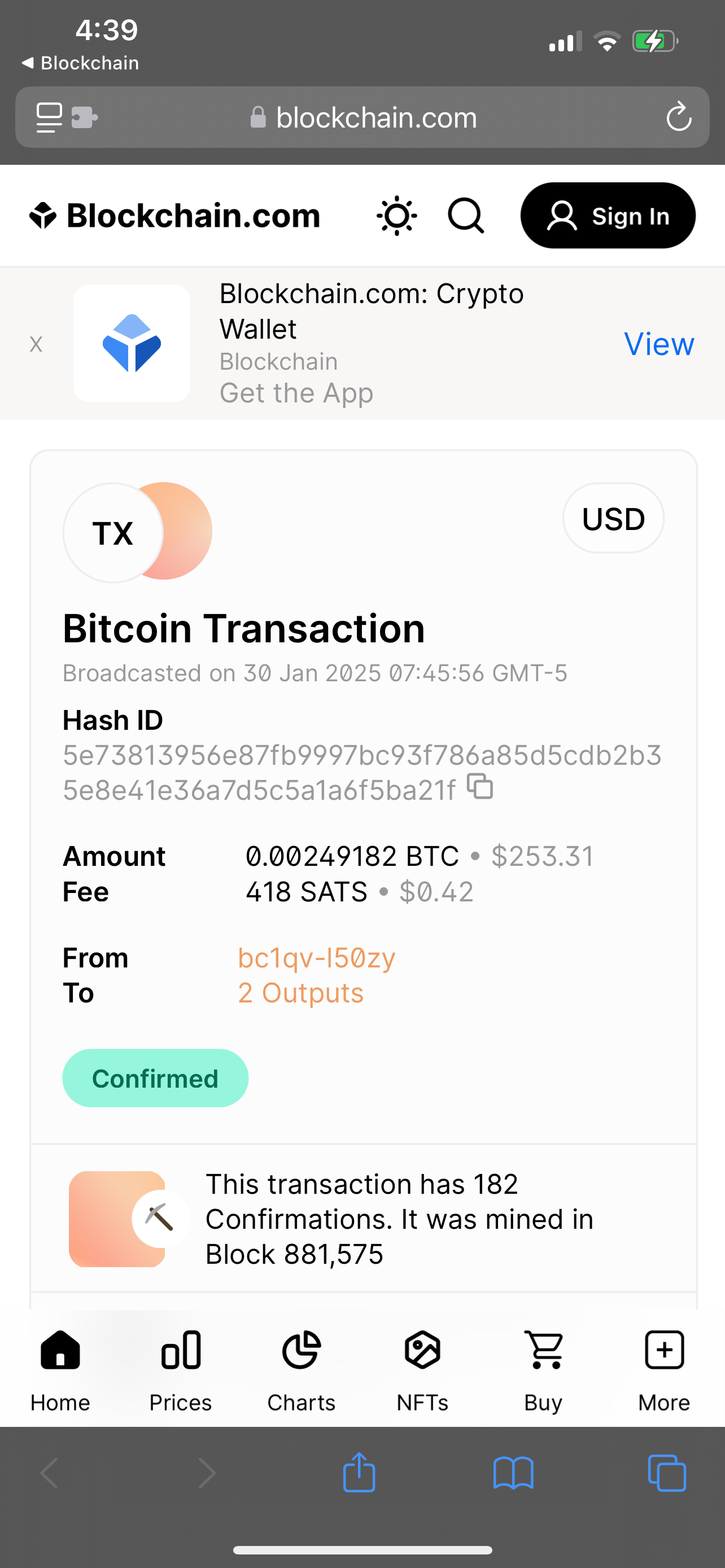This screenshot has height=1568, width=725.
Task: Open the search magnifier icon
Action: [x=466, y=216]
